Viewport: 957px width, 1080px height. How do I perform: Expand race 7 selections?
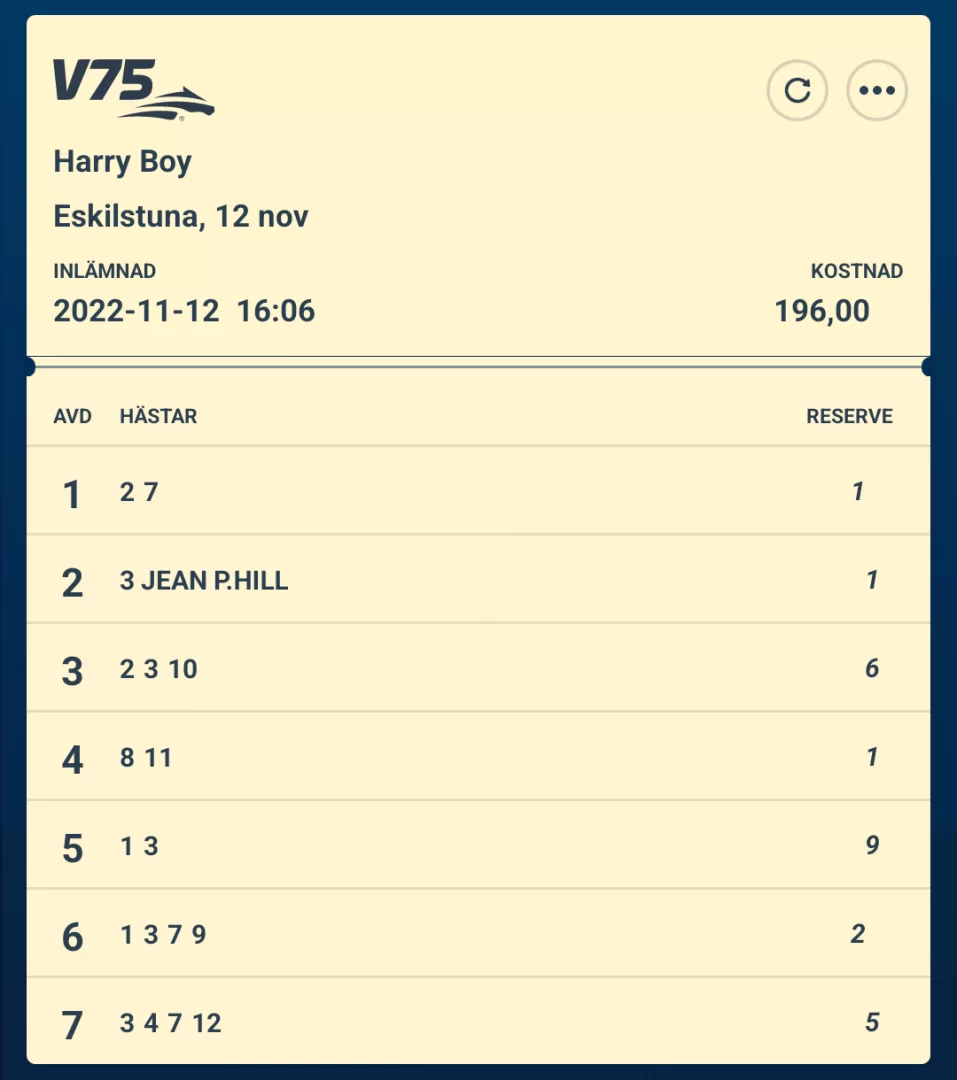tap(478, 1023)
